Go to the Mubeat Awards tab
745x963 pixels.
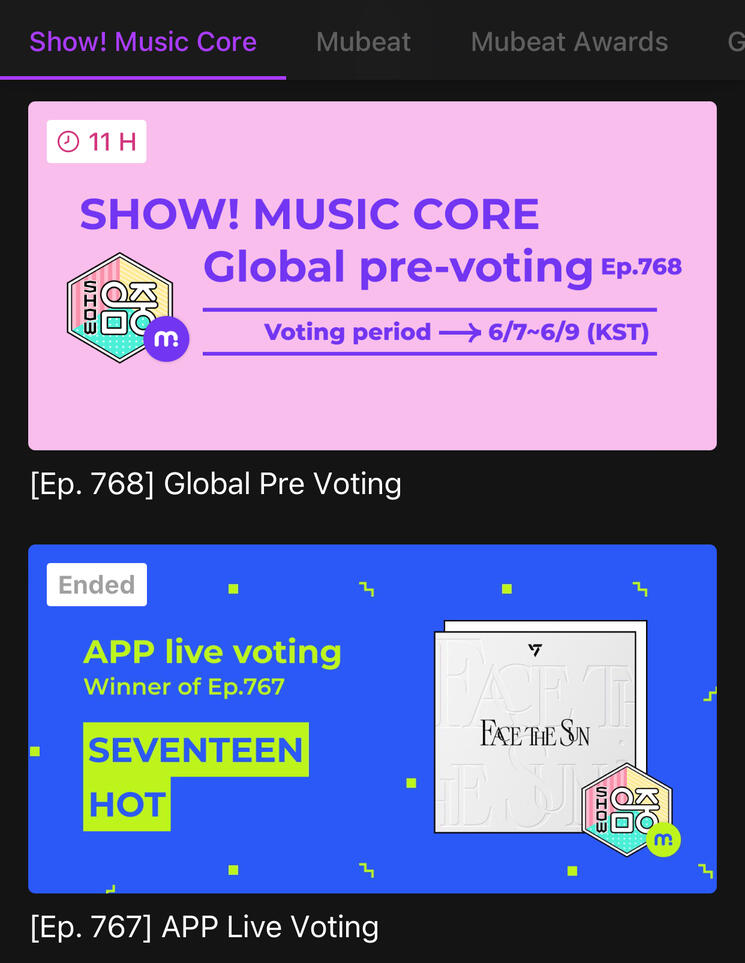(569, 42)
